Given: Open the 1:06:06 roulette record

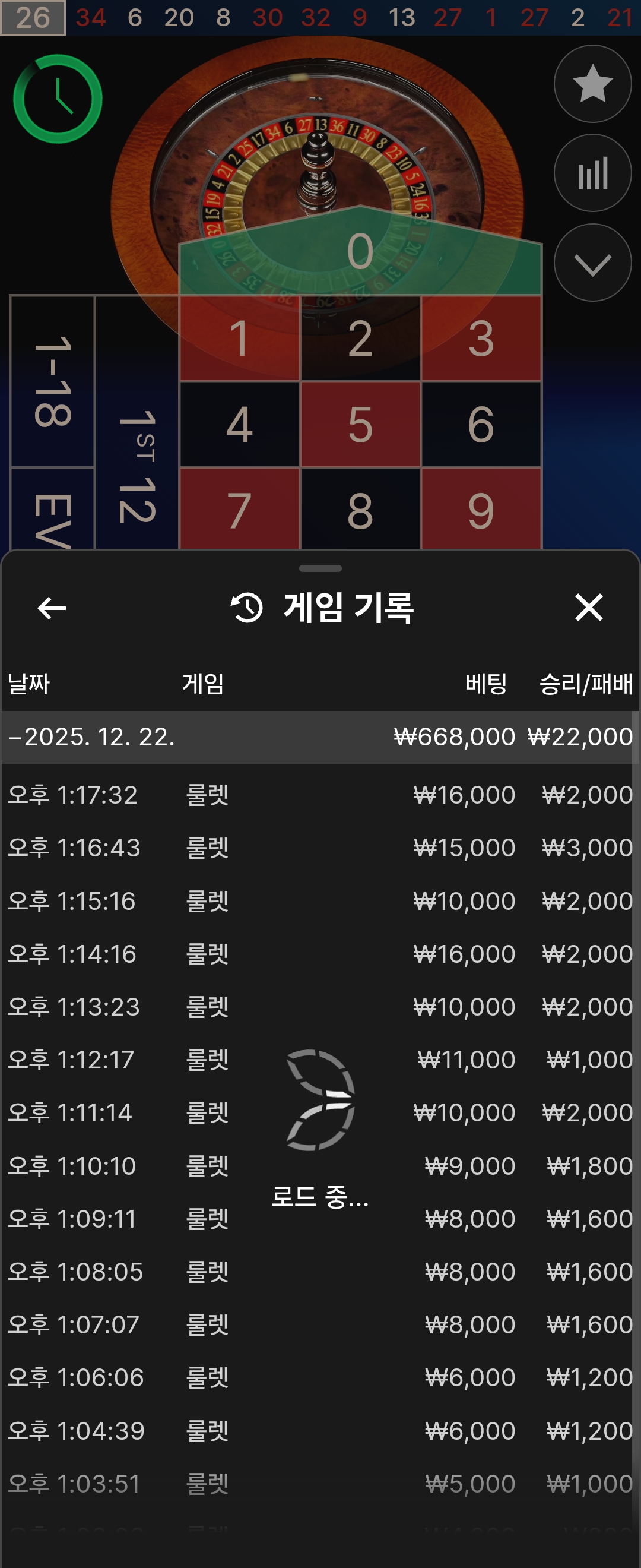Looking at the screenshot, I should click(320, 1377).
